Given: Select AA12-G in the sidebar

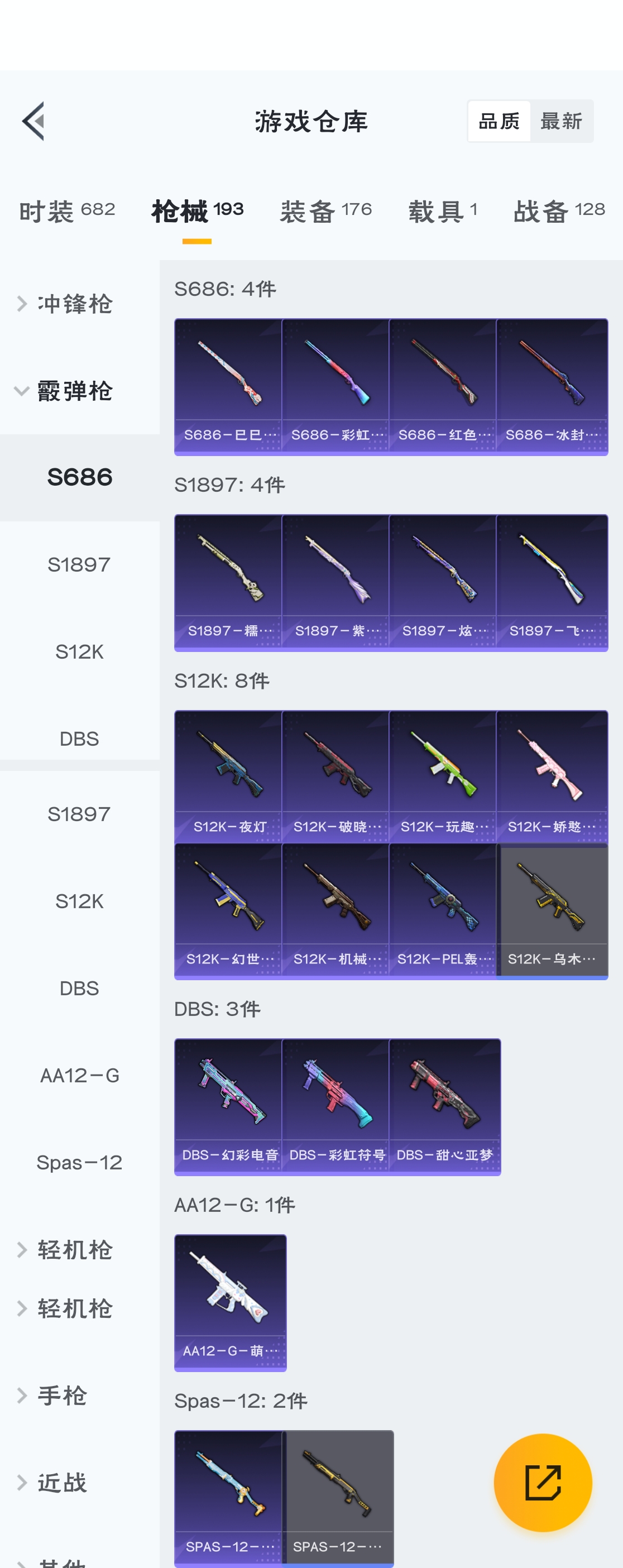Looking at the screenshot, I should pos(79,1076).
